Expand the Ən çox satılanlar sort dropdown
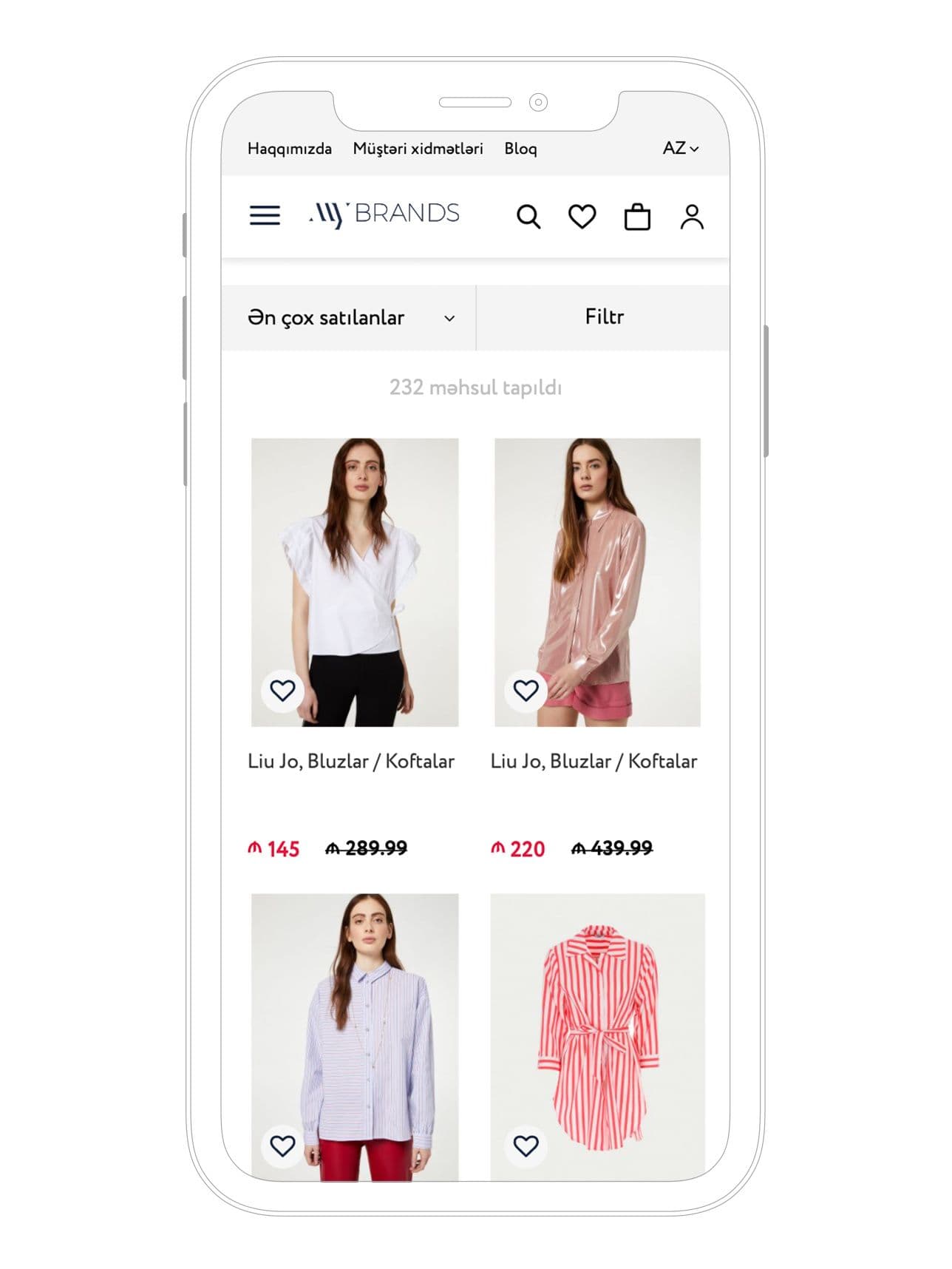Screen dimensions: 952x1269 349,318
